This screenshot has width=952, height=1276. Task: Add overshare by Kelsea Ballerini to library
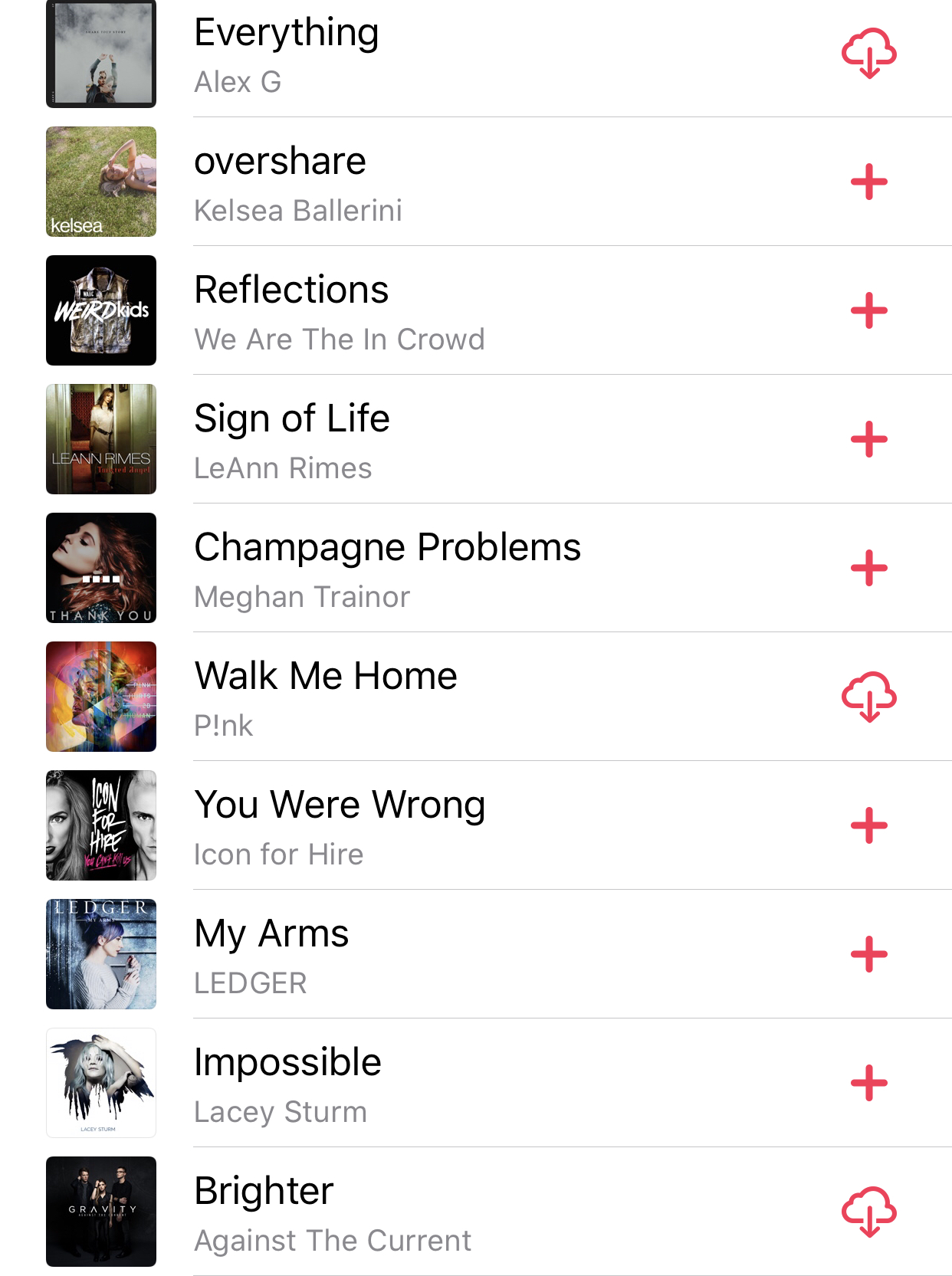(x=868, y=182)
